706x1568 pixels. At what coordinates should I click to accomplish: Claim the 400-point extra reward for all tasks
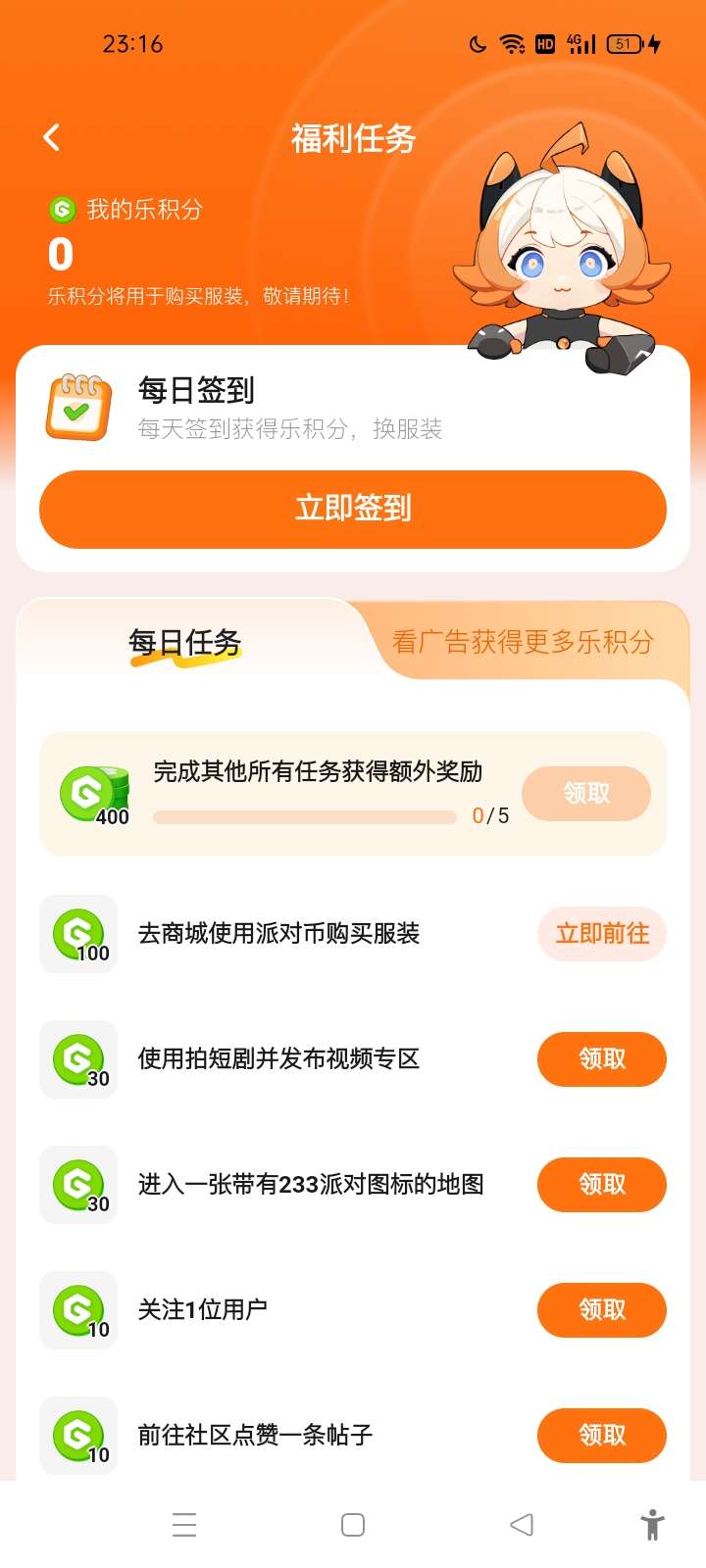pos(586,794)
